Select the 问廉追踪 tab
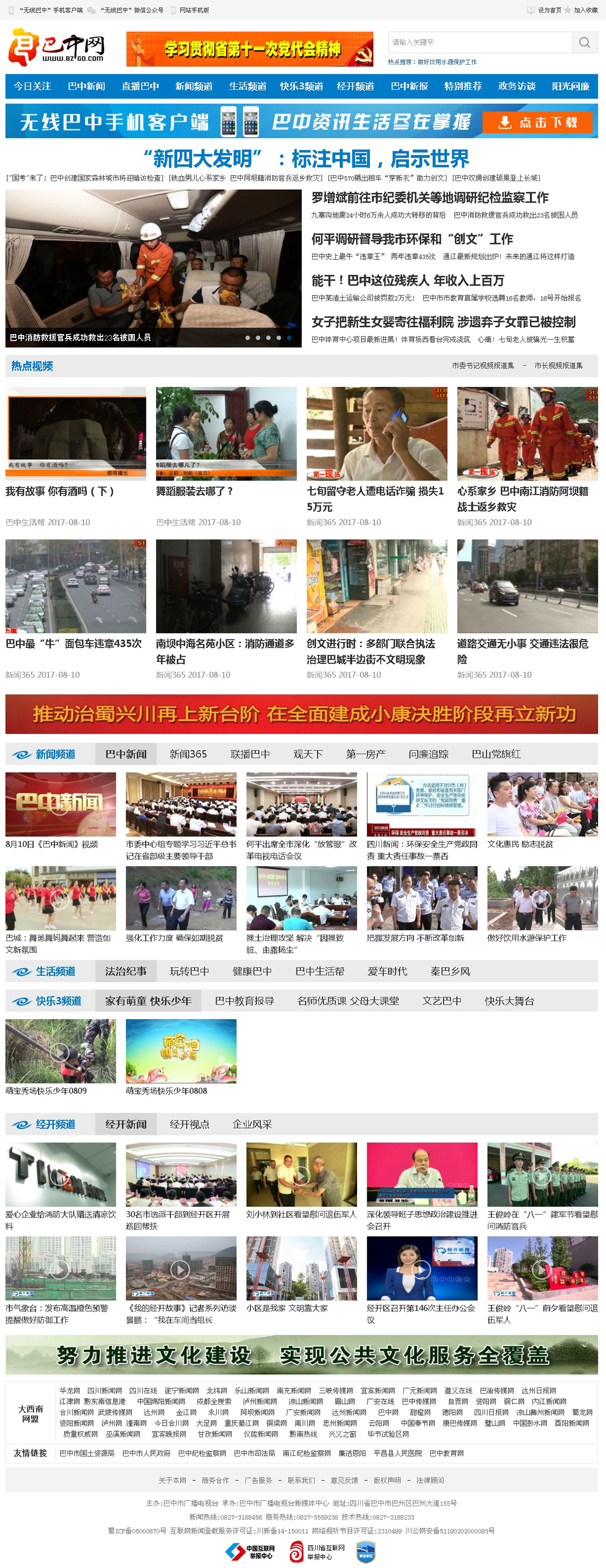Screen dimensions: 606x1568 (428, 754)
